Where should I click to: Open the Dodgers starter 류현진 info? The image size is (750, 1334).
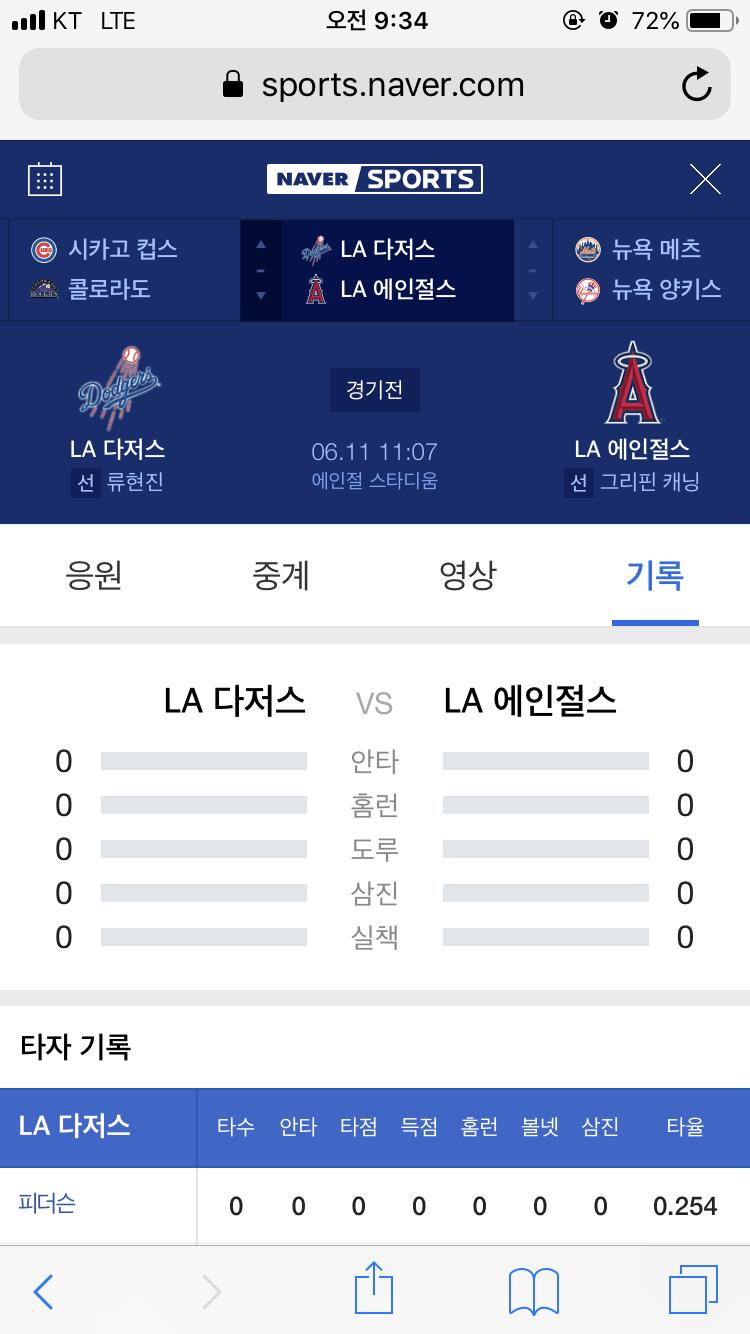[x=118, y=482]
